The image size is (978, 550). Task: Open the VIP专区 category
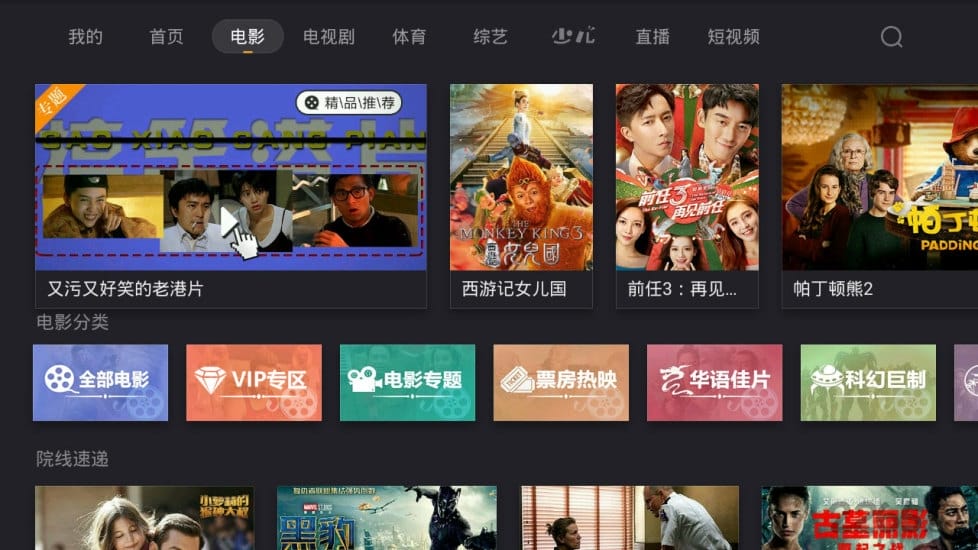pos(254,382)
